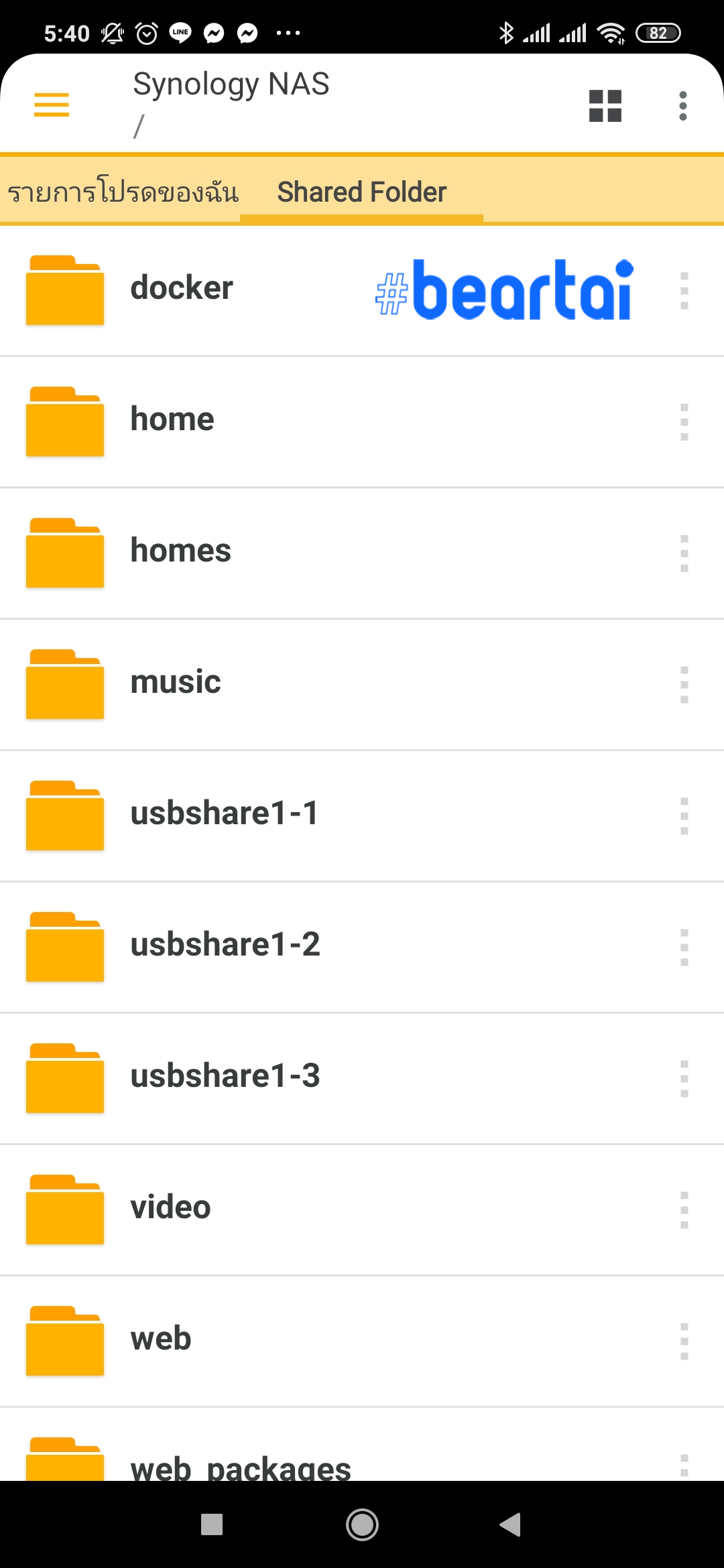Select the Shared Folder tab

(362, 192)
